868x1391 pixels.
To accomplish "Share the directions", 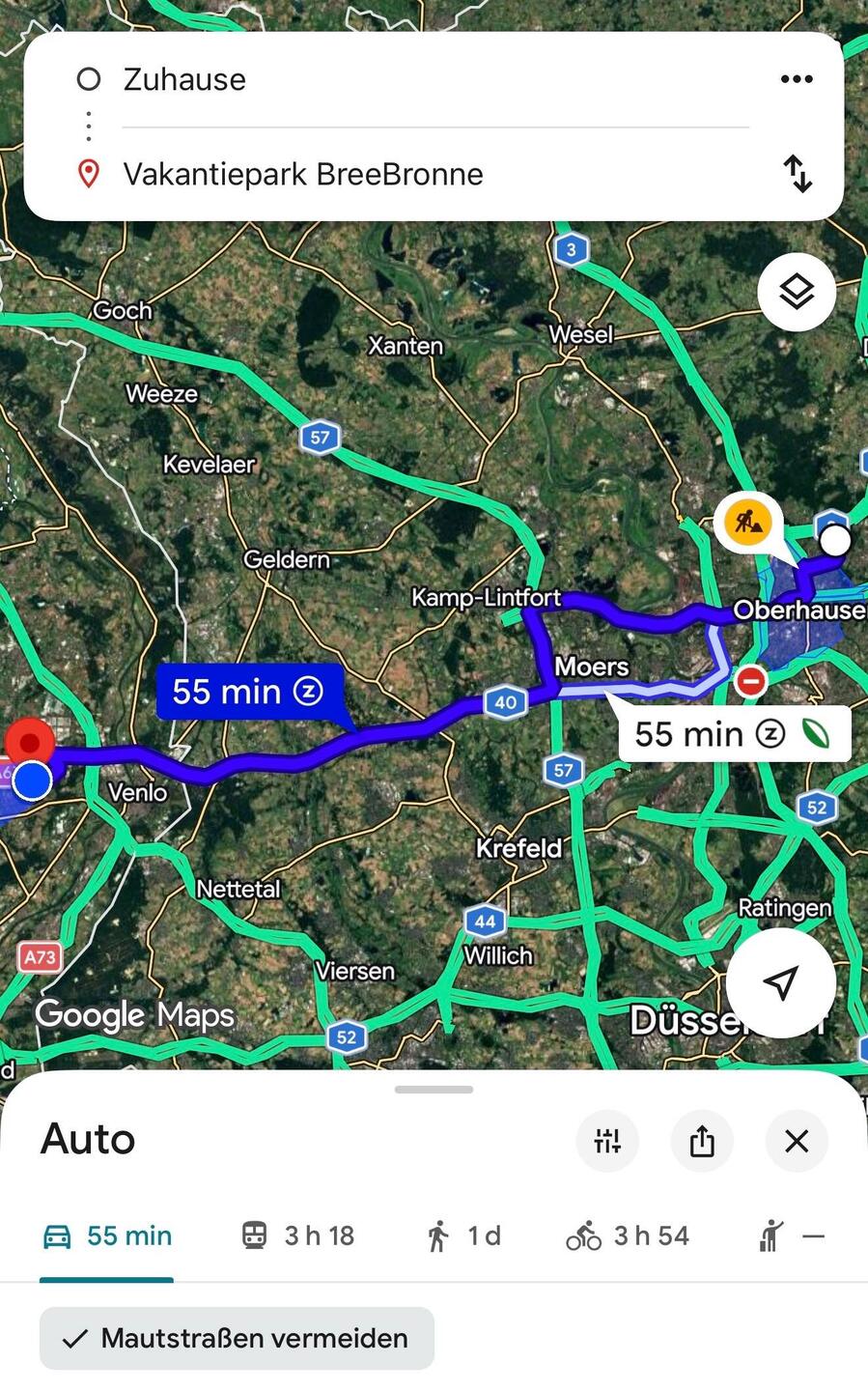I will tap(702, 1141).
